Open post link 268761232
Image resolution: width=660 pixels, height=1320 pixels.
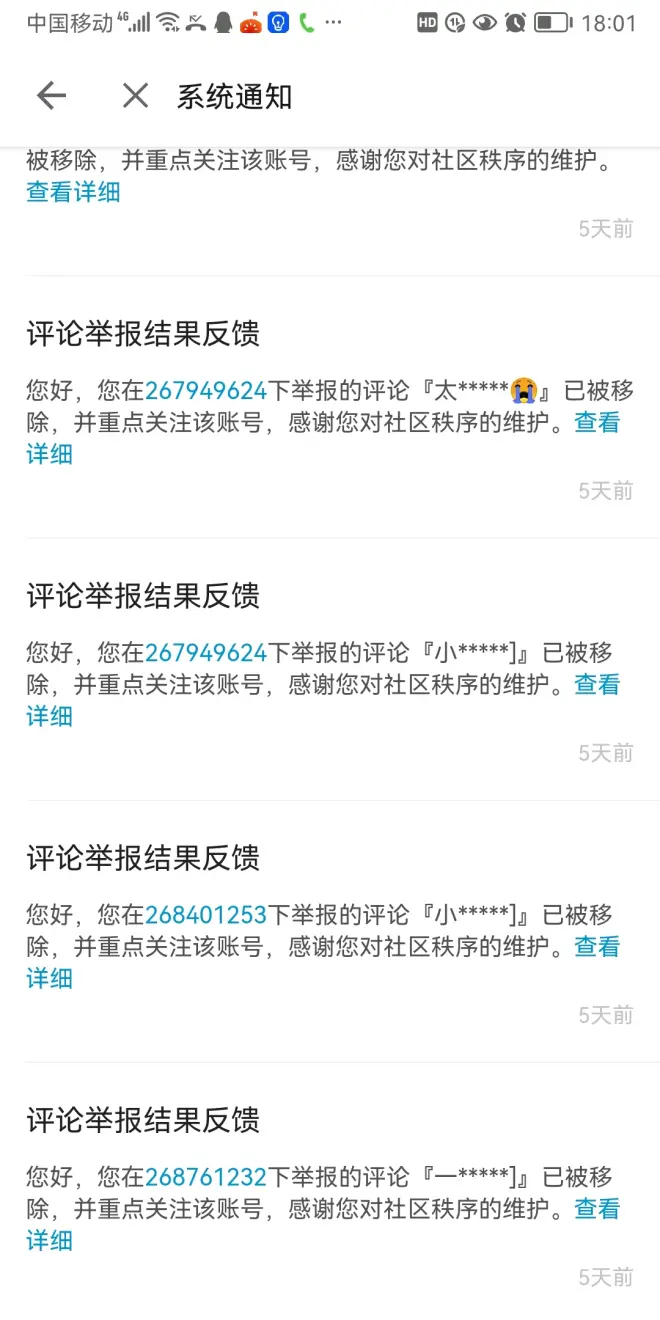[x=206, y=1177]
